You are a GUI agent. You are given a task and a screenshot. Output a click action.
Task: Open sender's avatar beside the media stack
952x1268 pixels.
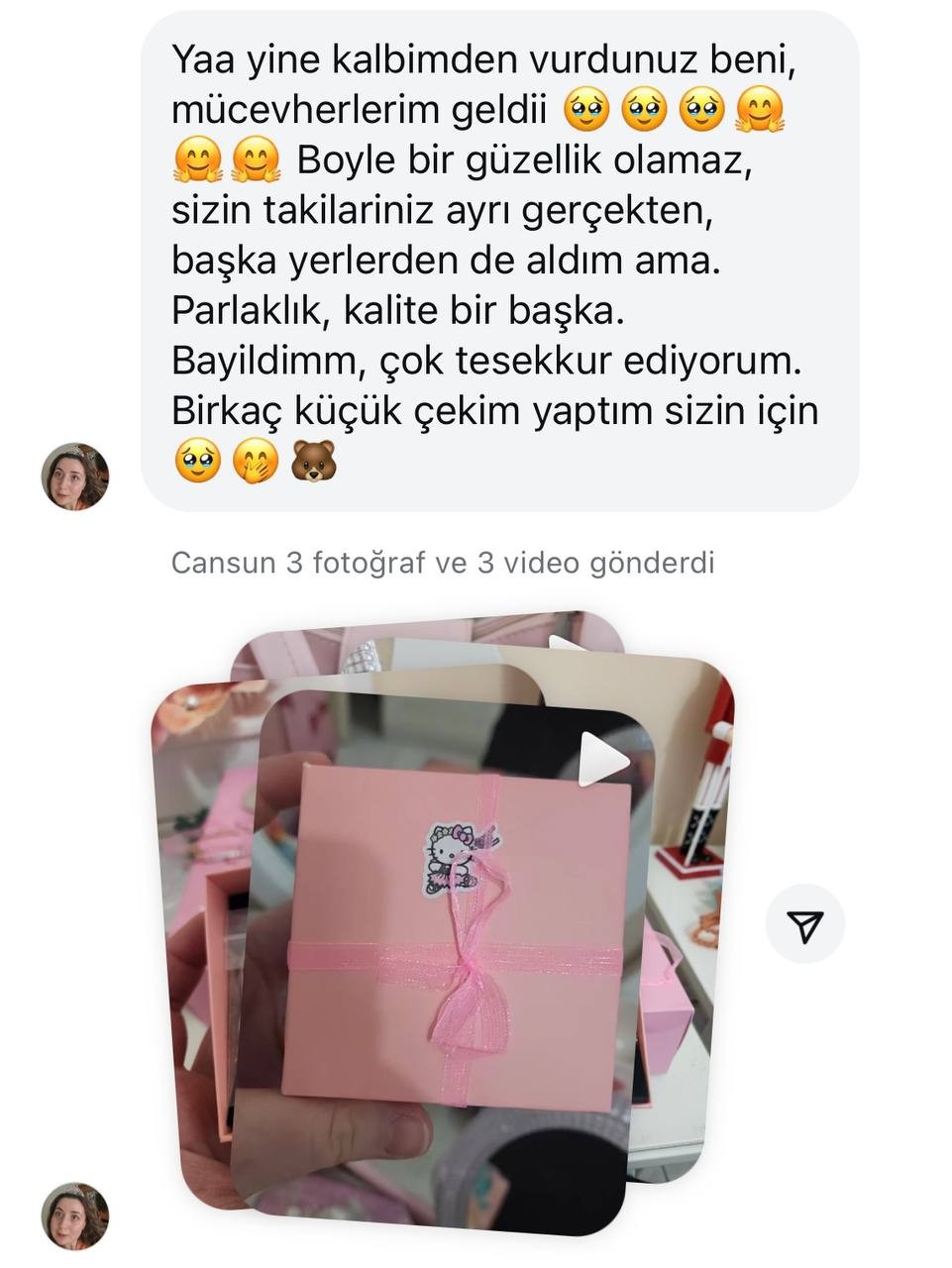75,1215
